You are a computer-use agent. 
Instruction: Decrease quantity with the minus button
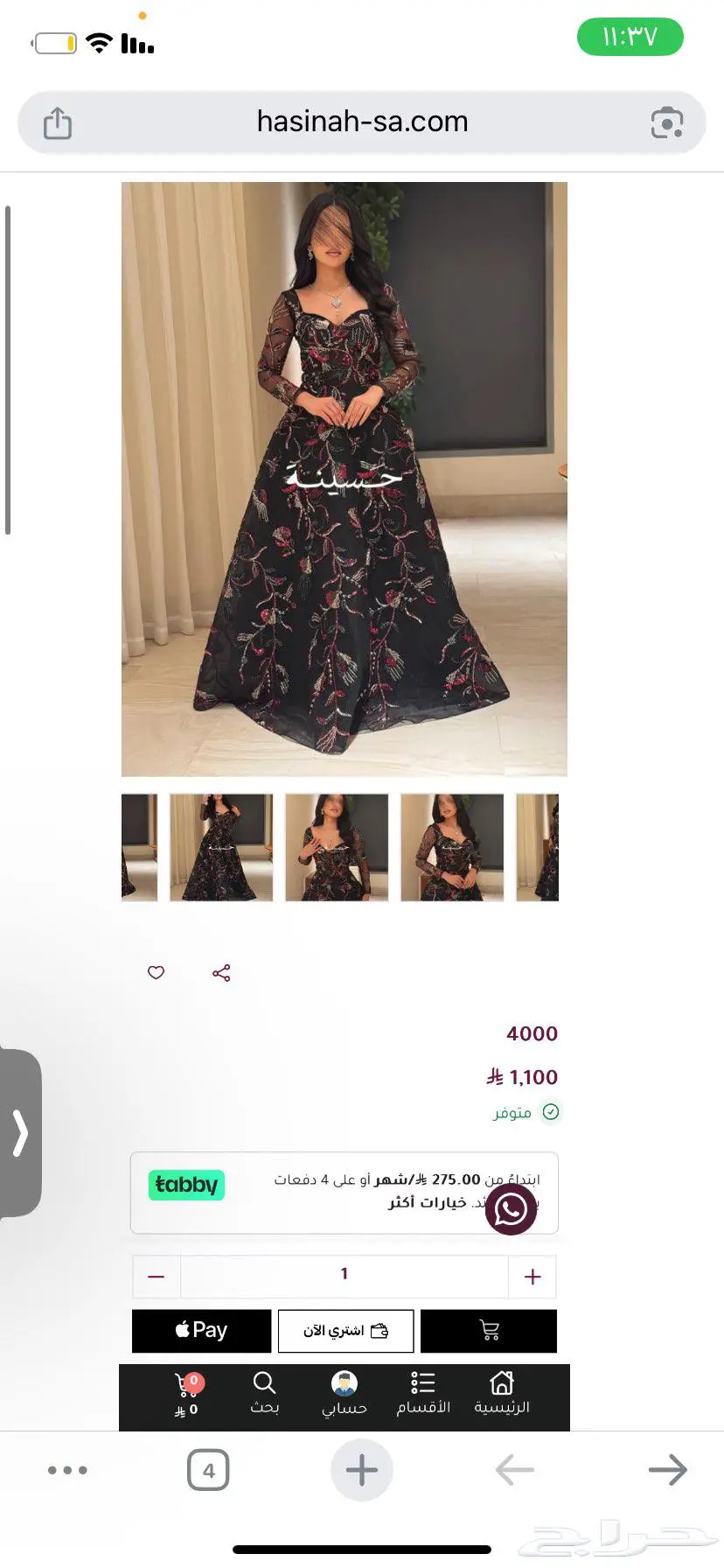tap(157, 1277)
